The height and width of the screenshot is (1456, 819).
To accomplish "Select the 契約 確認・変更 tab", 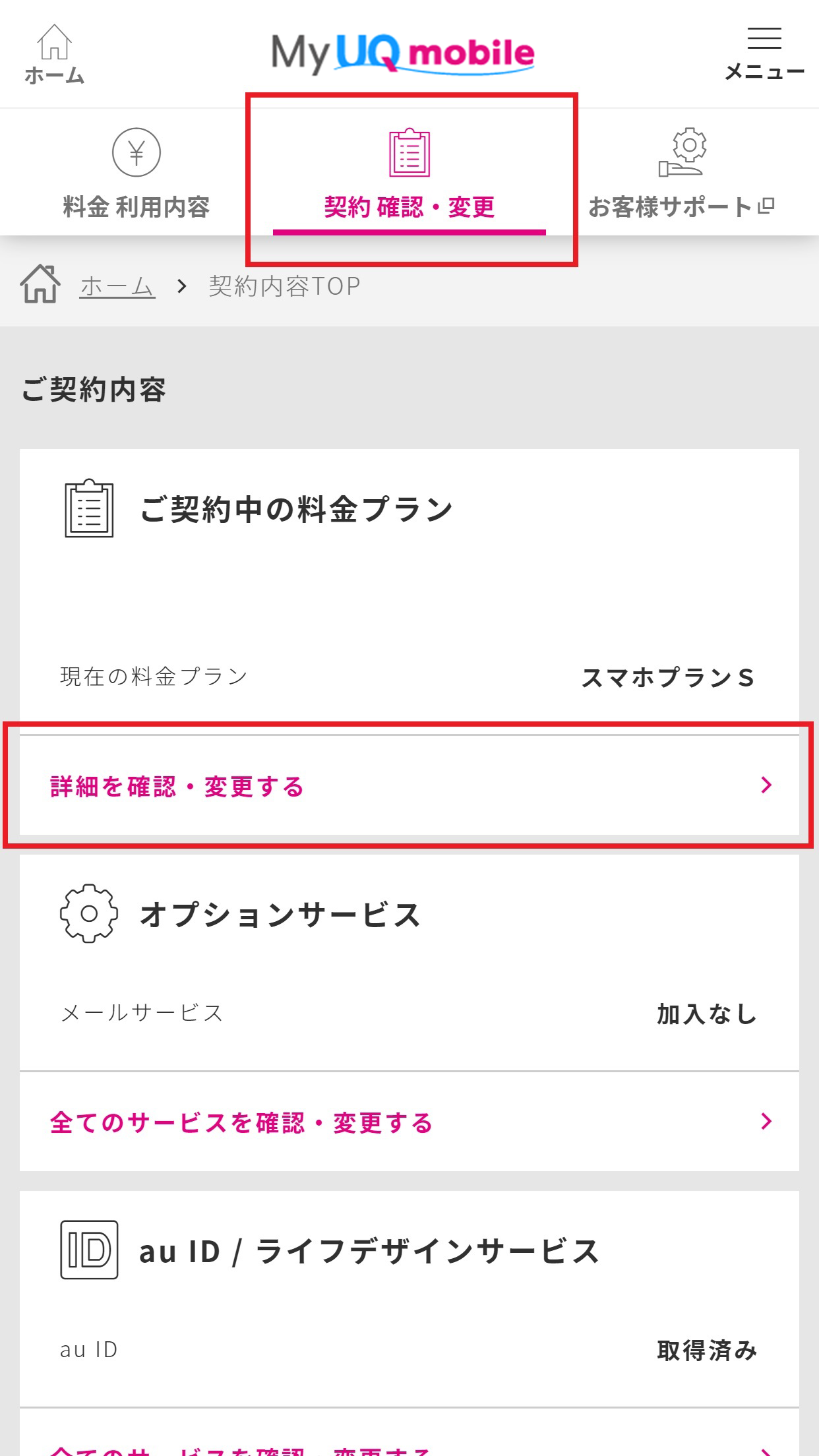I will 409,173.
